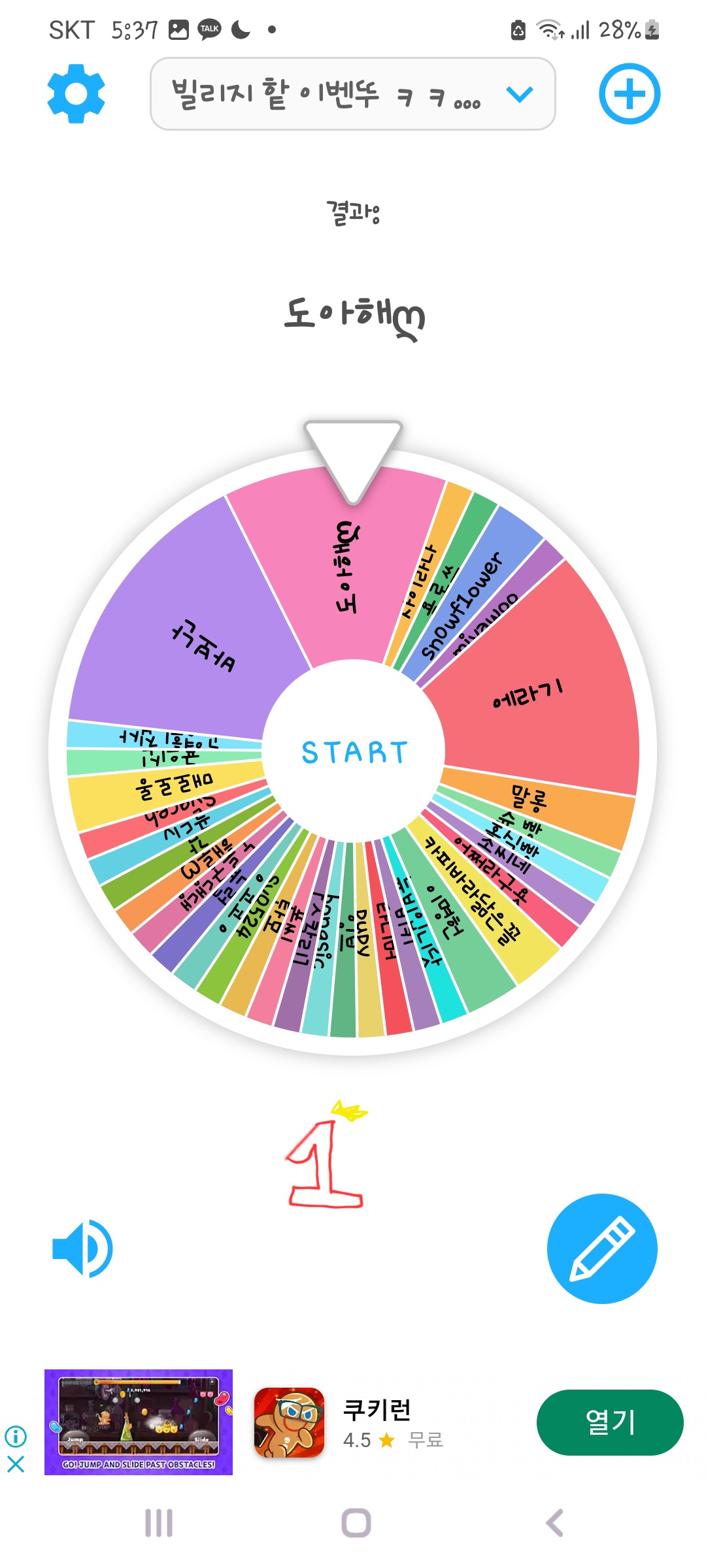Open the settings gear
Image resolution: width=706 pixels, height=1568 pixels.
click(76, 93)
